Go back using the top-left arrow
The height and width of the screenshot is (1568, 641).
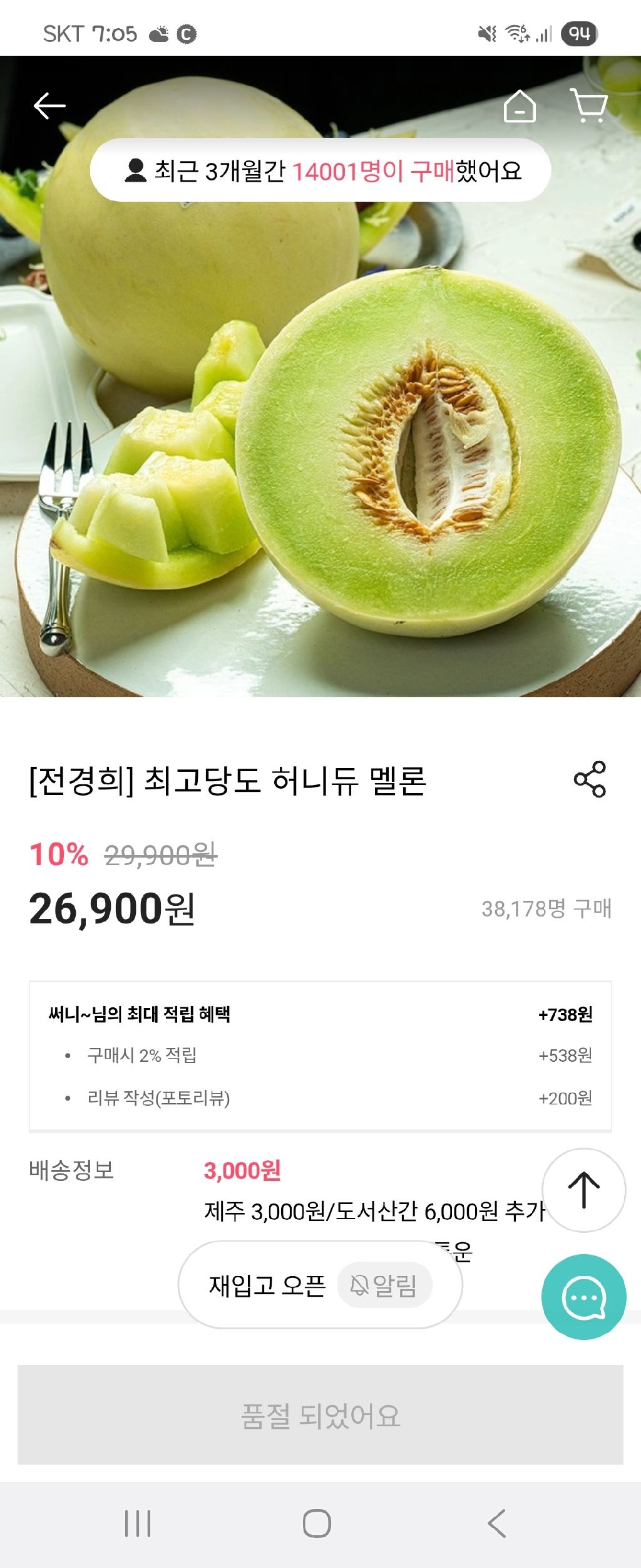(49, 106)
